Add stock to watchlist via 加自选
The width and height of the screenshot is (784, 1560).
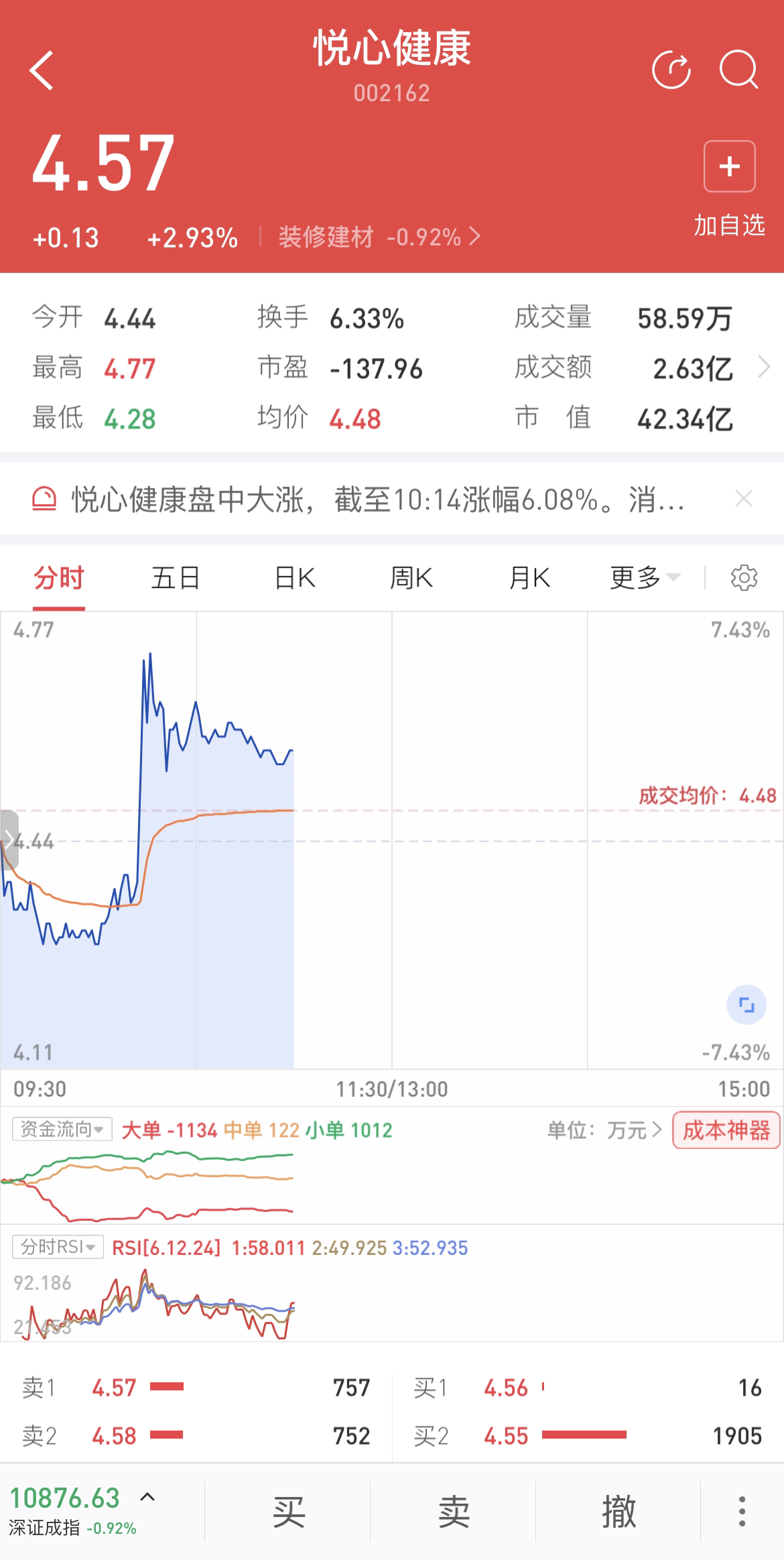click(x=729, y=189)
